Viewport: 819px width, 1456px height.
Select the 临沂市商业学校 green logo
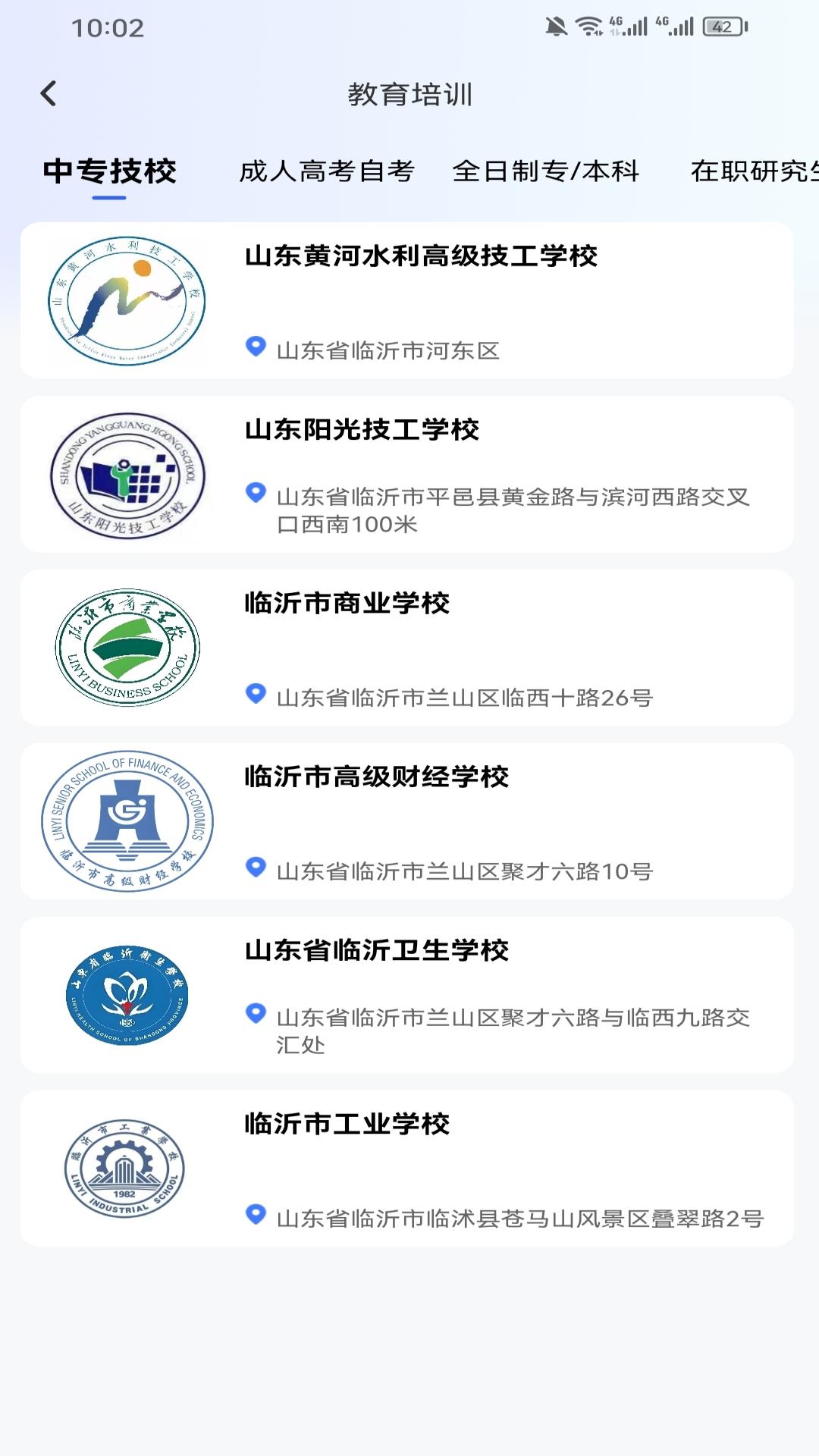coord(129,648)
